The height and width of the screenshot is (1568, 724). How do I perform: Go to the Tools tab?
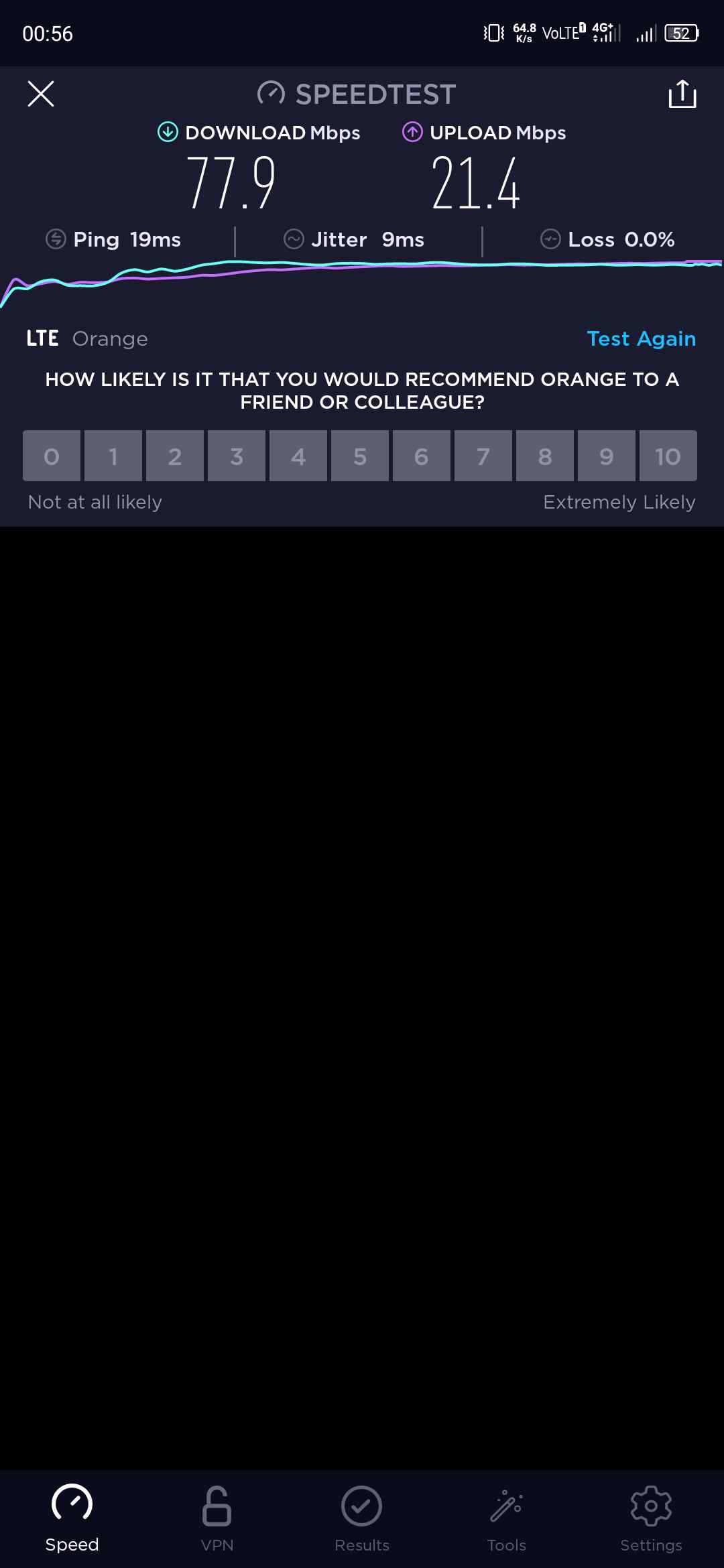[507, 1518]
